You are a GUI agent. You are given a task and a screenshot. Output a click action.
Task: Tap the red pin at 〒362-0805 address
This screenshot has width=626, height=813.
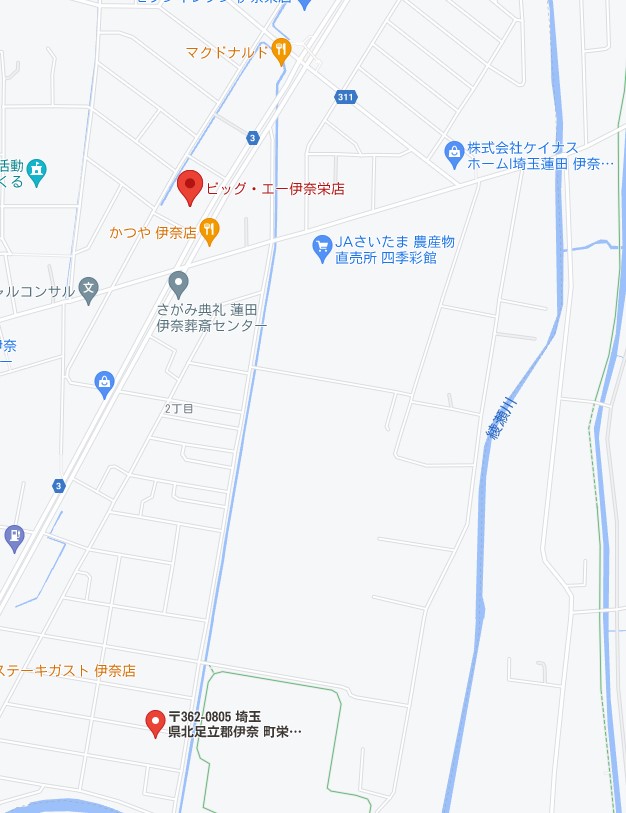point(155,722)
